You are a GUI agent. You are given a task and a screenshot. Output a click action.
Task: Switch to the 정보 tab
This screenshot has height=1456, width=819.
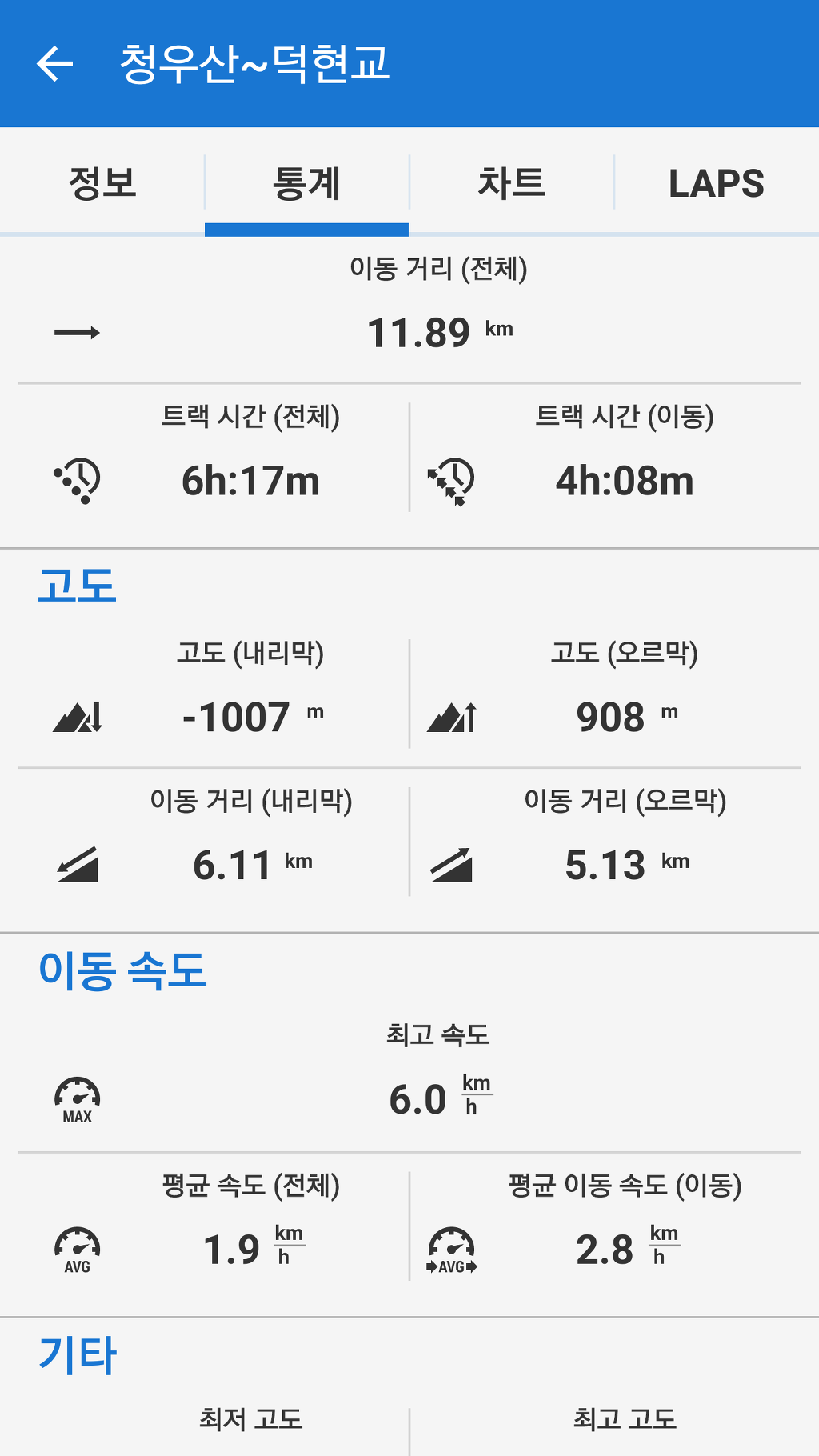click(102, 183)
